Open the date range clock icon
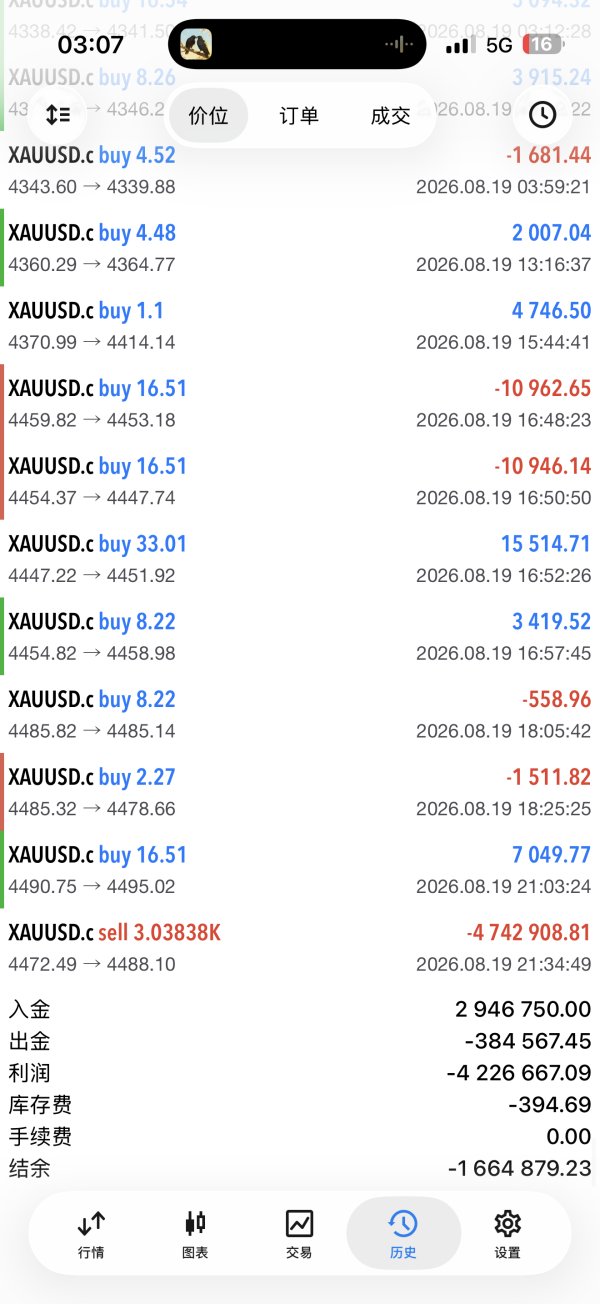600x1304 pixels. (x=542, y=115)
